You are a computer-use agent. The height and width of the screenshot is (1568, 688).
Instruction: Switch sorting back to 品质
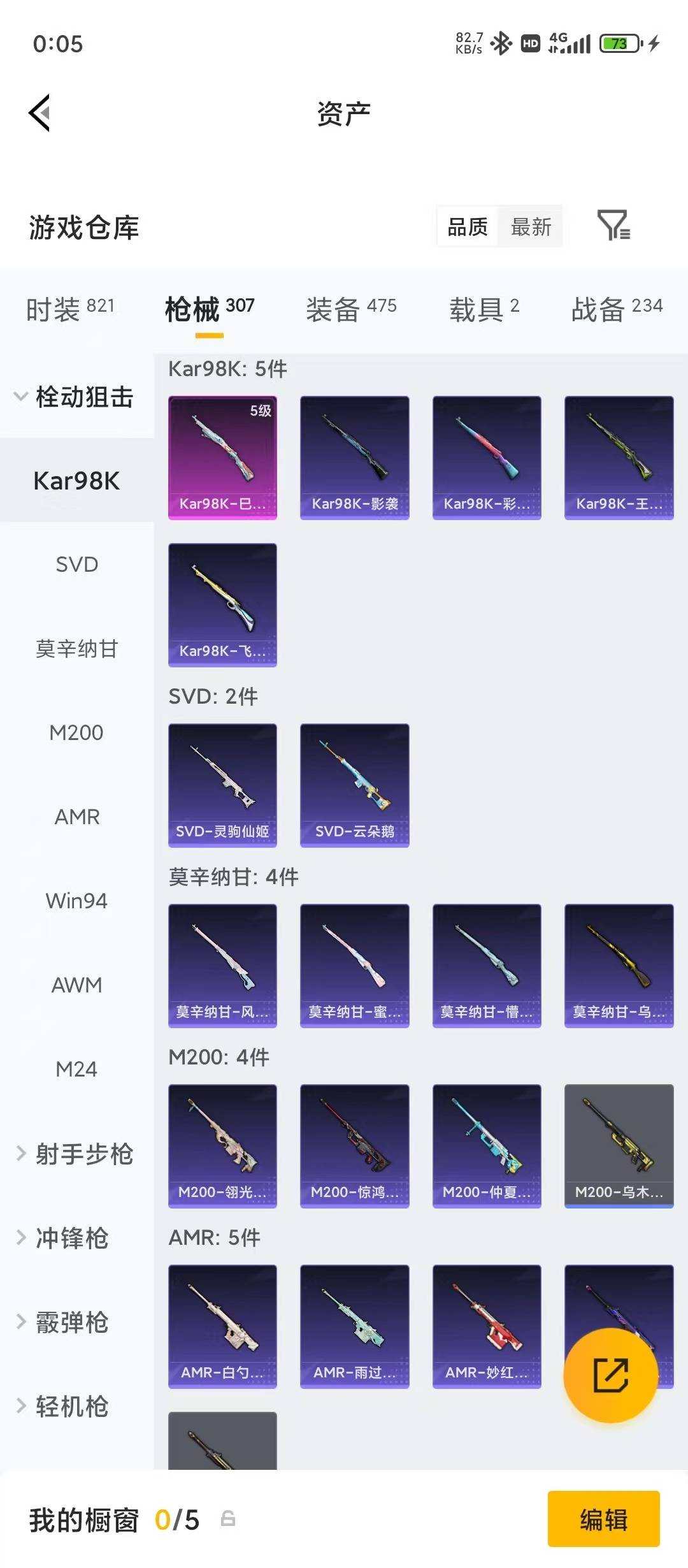[466, 228]
